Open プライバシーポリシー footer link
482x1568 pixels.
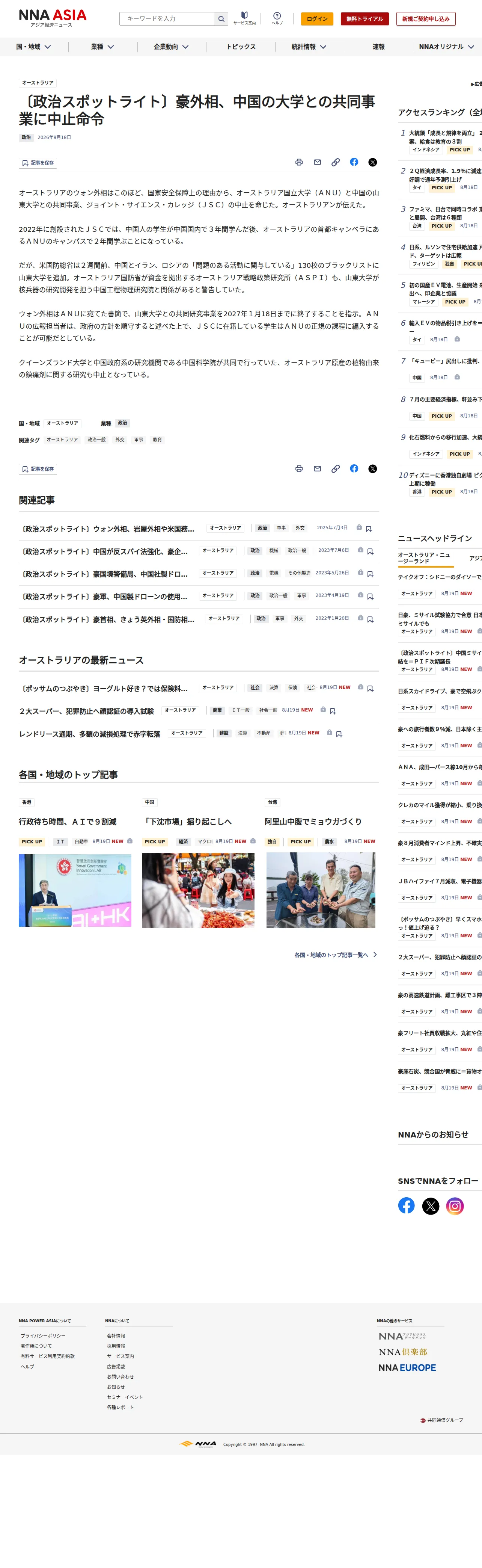43,1336
